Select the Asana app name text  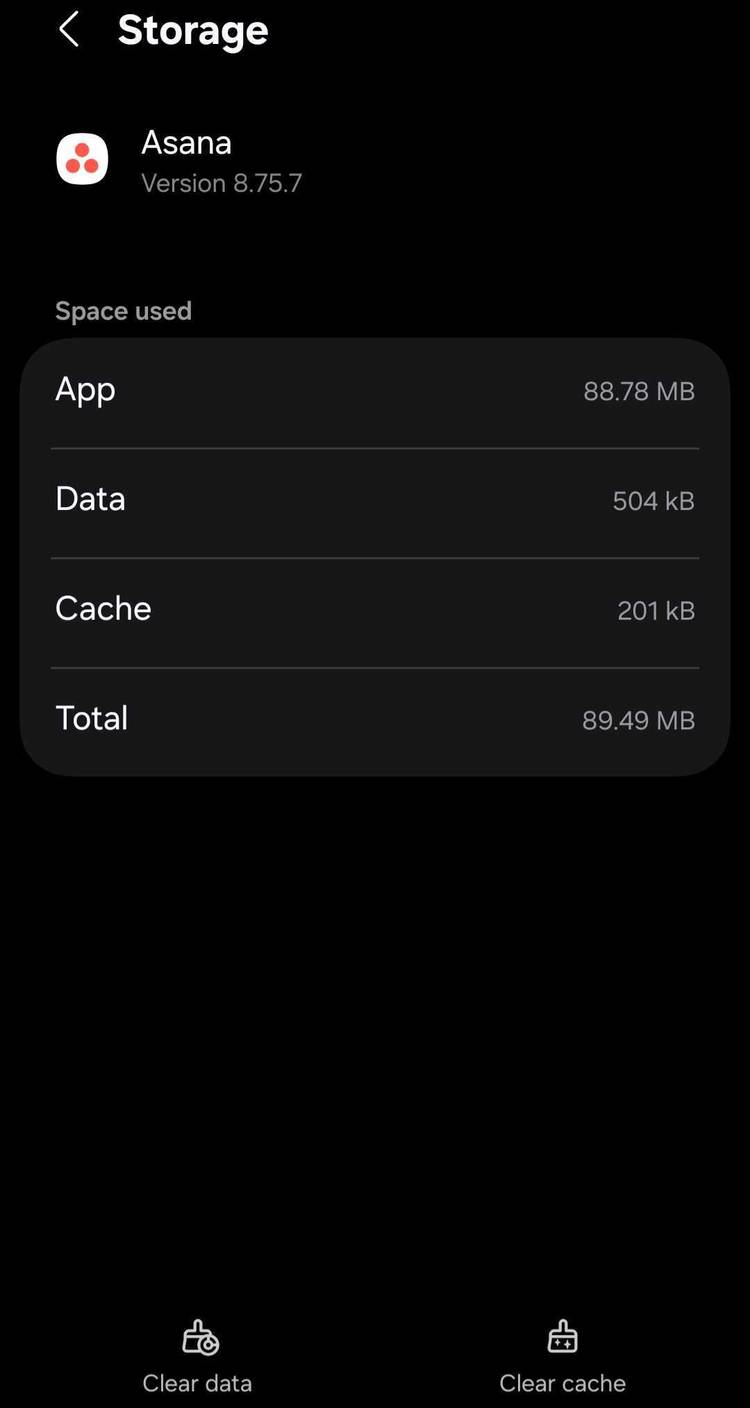[x=187, y=142]
